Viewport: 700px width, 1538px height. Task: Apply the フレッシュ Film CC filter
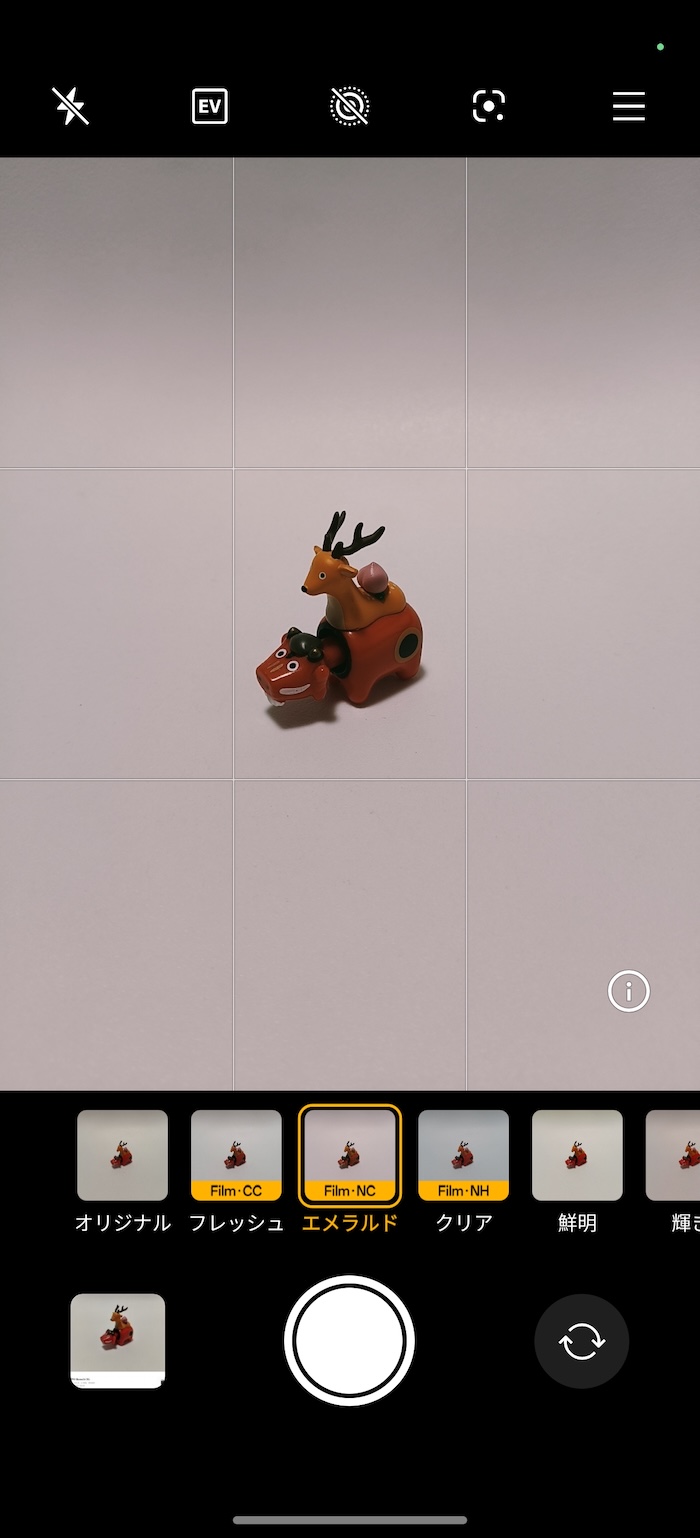click(x=237, y=1171)
